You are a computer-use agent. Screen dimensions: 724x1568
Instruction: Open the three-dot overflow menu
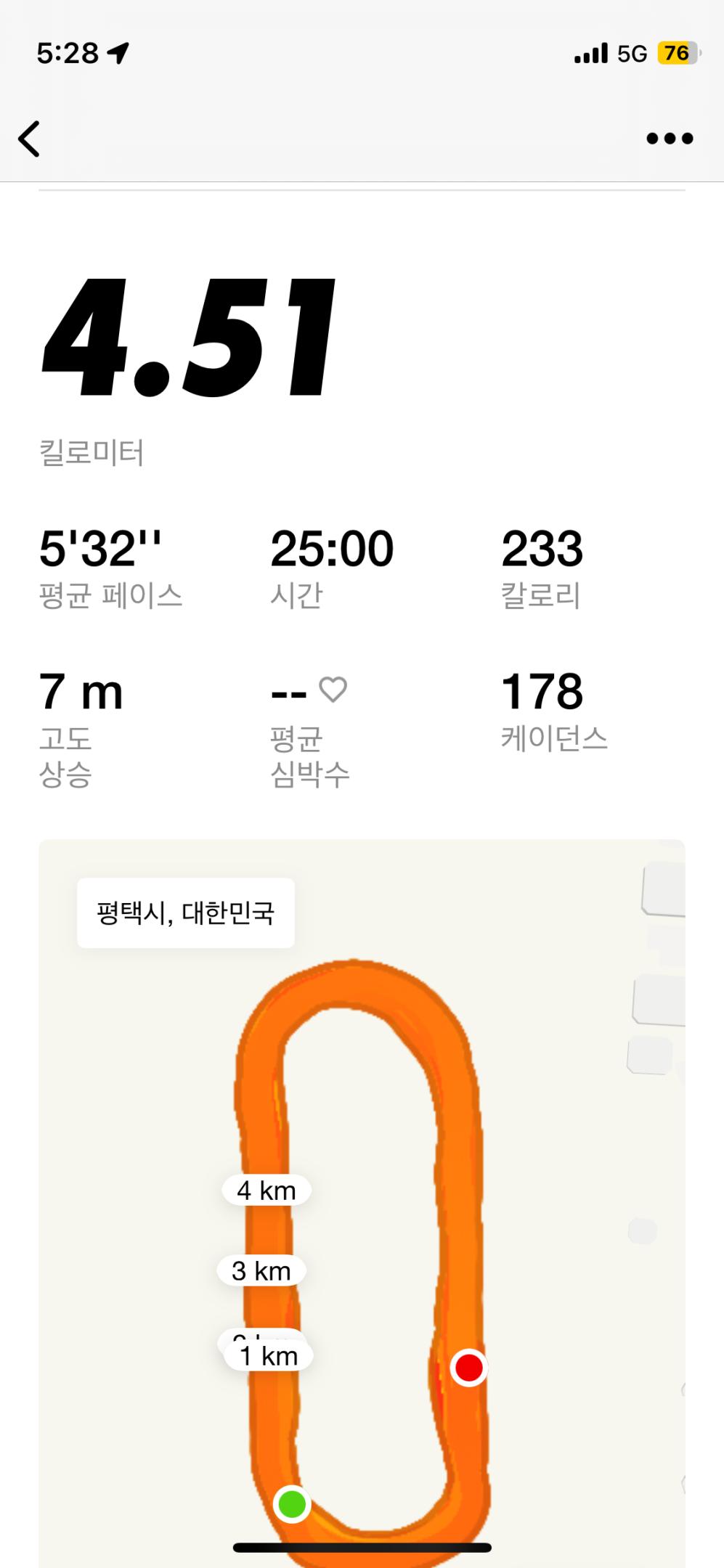point(670,139)
